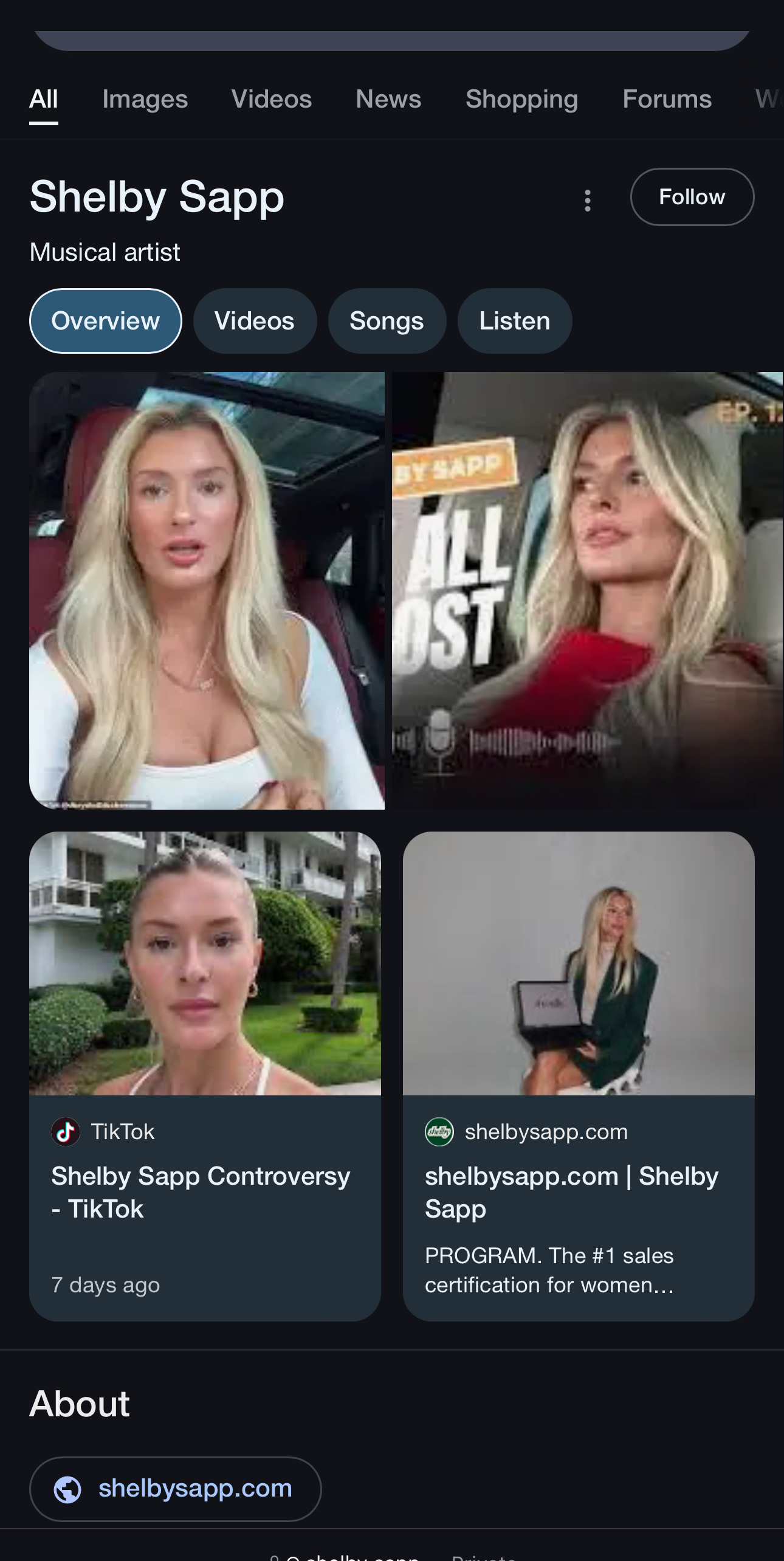This screenshot has width=784, height=1561.
Task: Switch to the Videos search tab
Action: (x=271, y=99)
